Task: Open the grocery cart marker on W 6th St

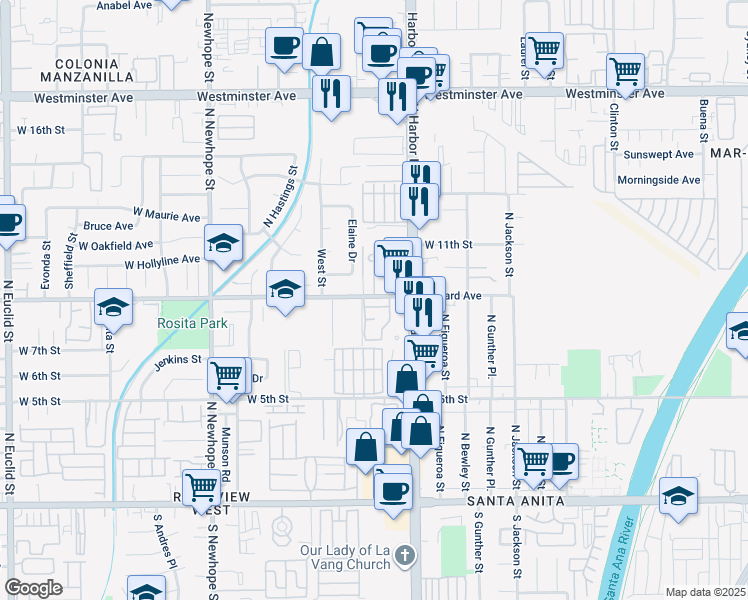Action: [x=227, y=376]
